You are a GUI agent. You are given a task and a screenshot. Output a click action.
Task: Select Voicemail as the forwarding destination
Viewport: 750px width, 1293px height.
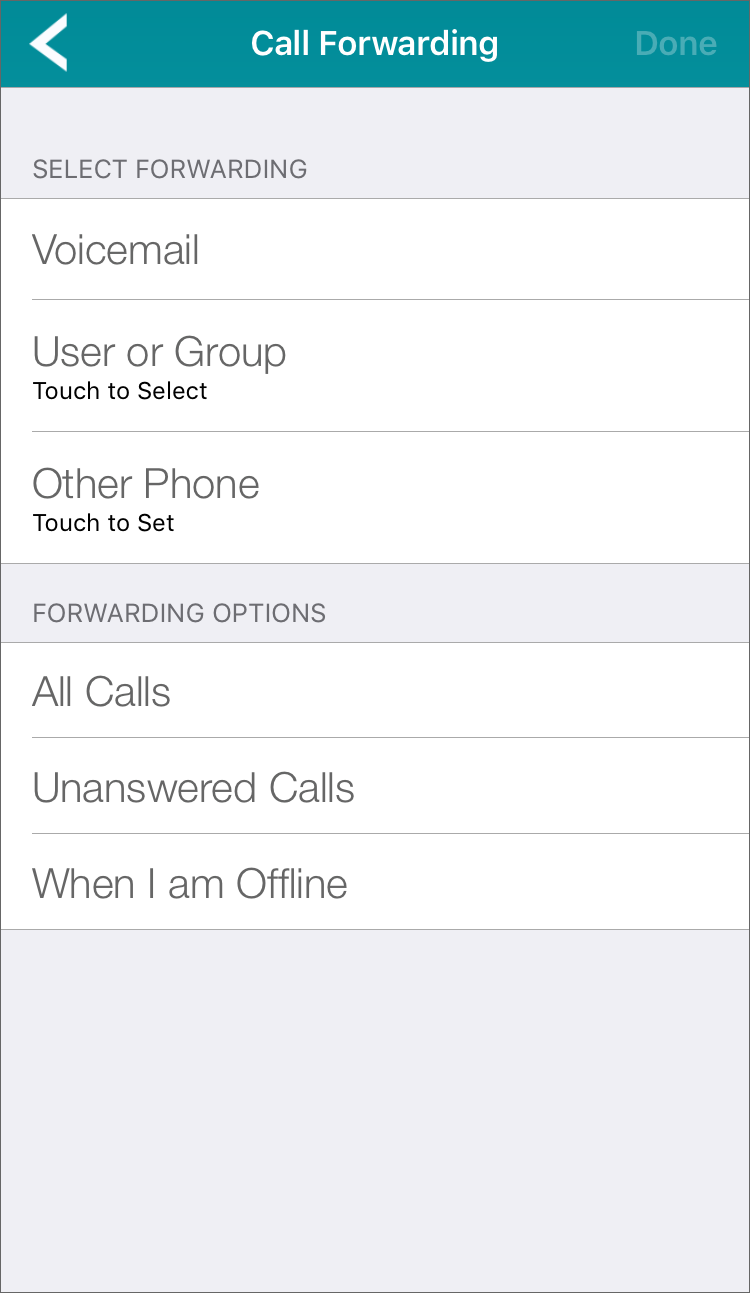pyautogui.click(x=115, y=249)
